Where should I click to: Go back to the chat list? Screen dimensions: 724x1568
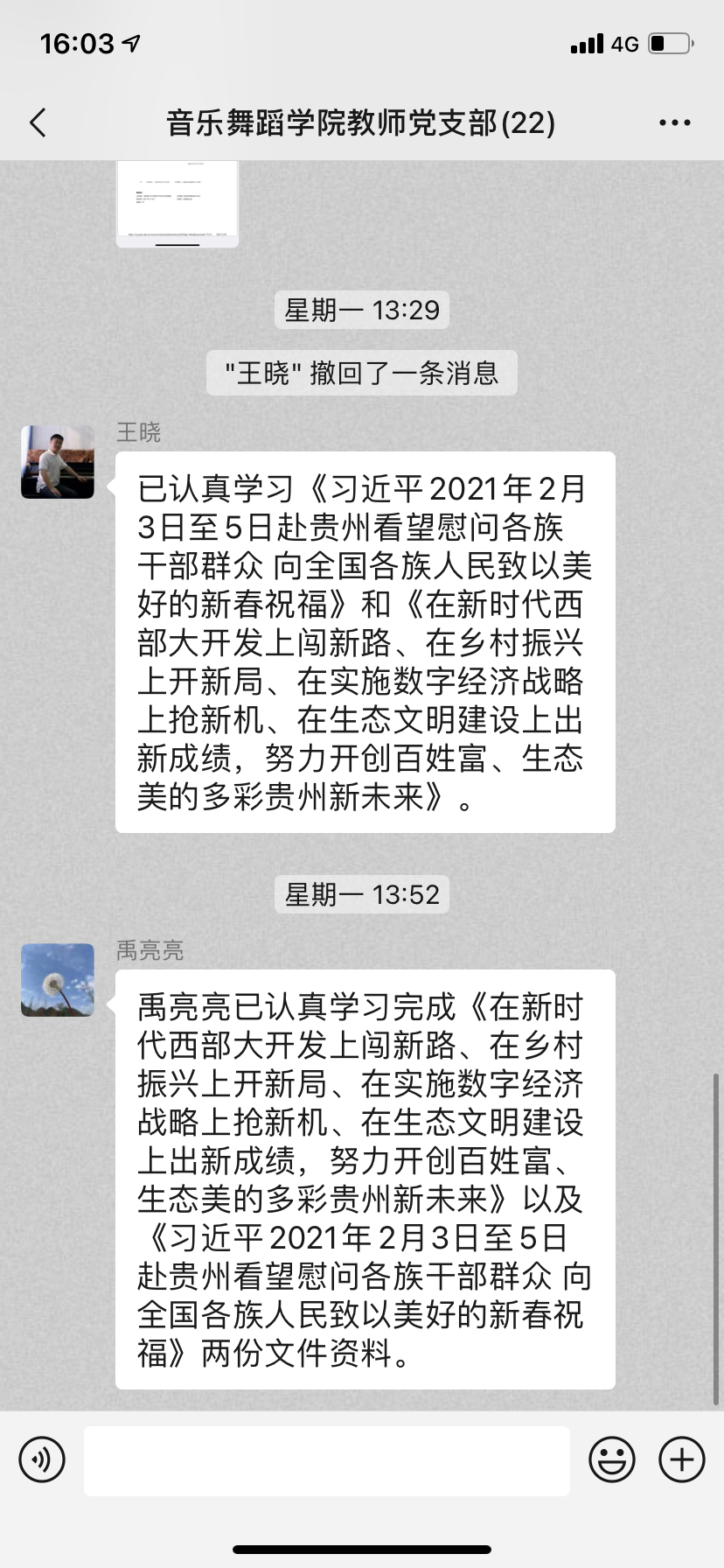coord(38,123)
